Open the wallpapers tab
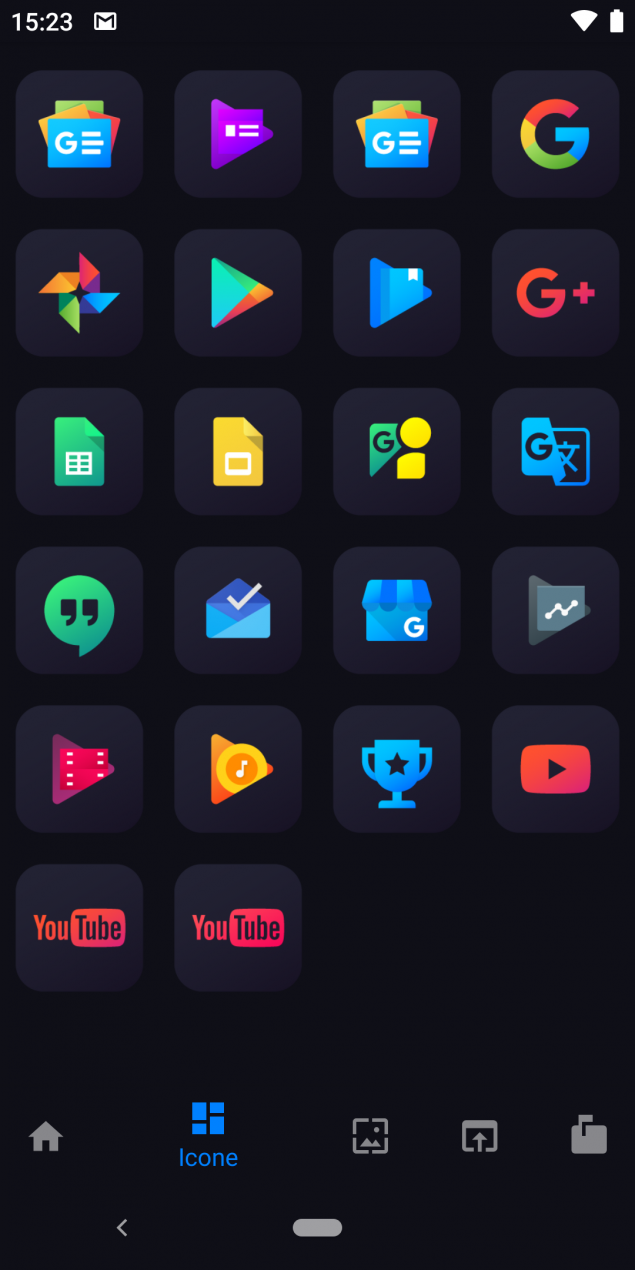 370,1137
